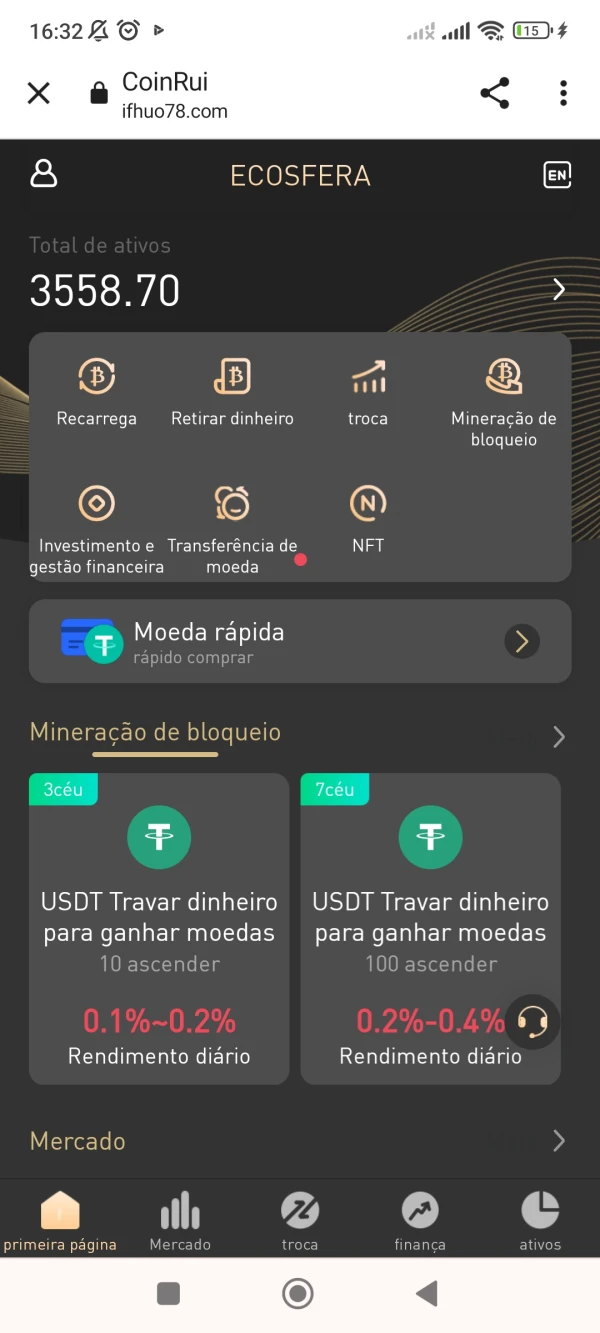The image size is (600, 1333).
Task: Switch to the finança tab
Action: pos(420,1222)
